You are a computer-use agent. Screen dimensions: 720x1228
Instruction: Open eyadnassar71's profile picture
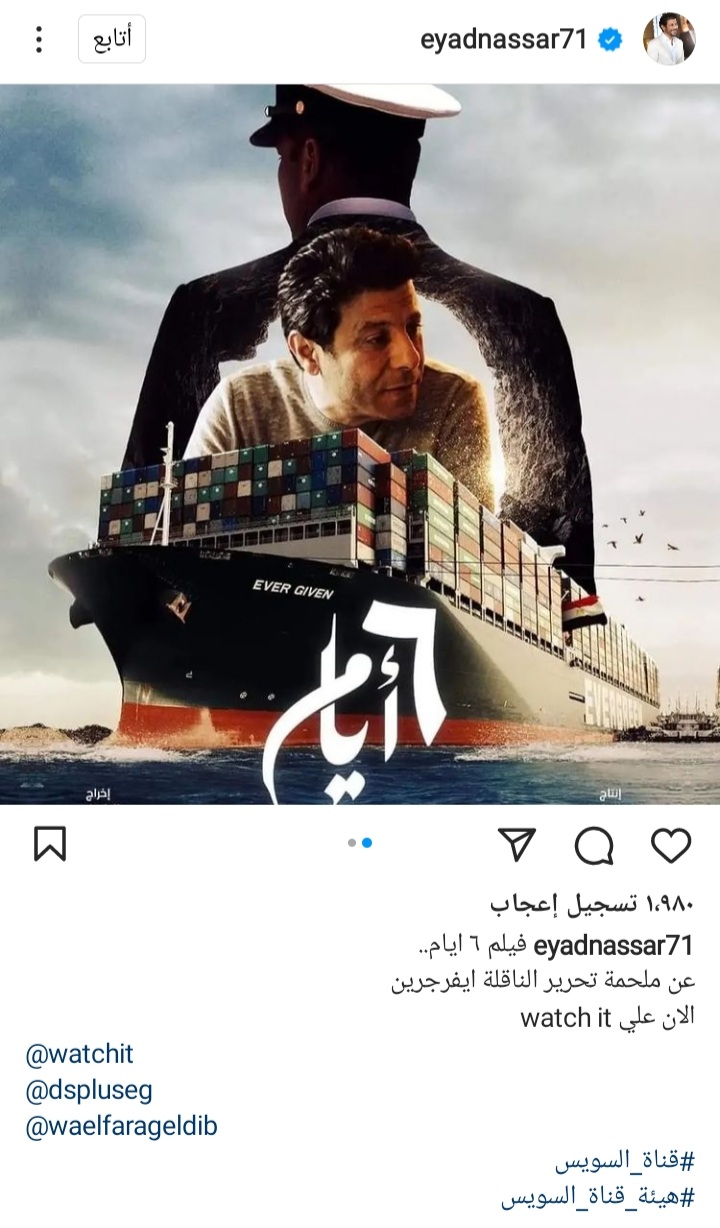click(668, 40)
